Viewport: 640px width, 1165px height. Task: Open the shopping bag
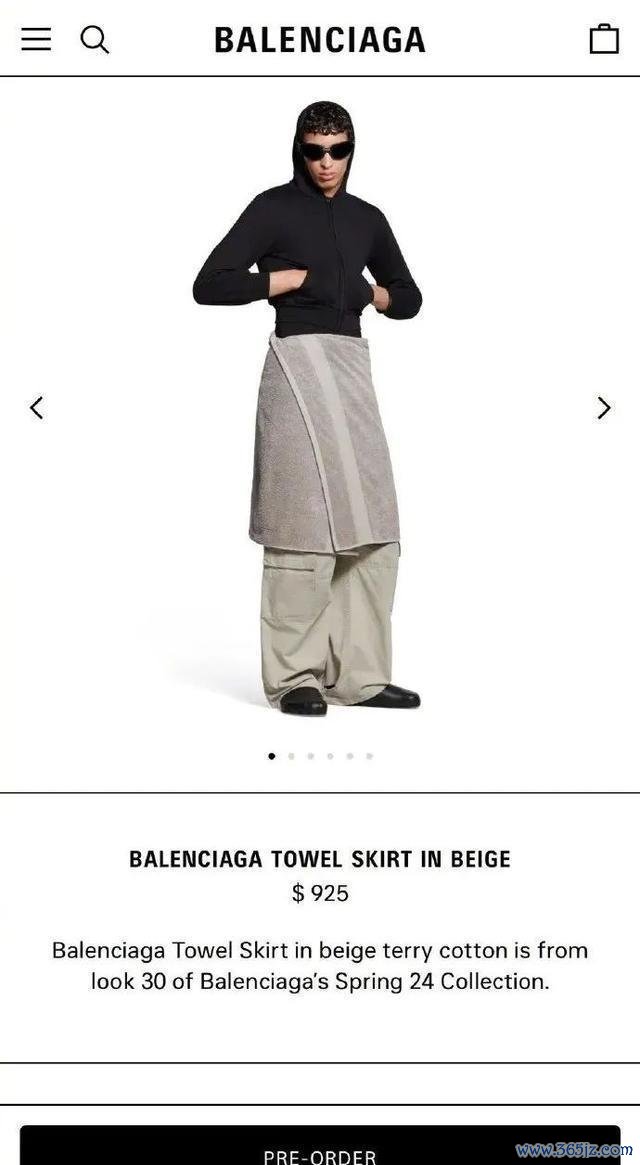pos(604,39)
